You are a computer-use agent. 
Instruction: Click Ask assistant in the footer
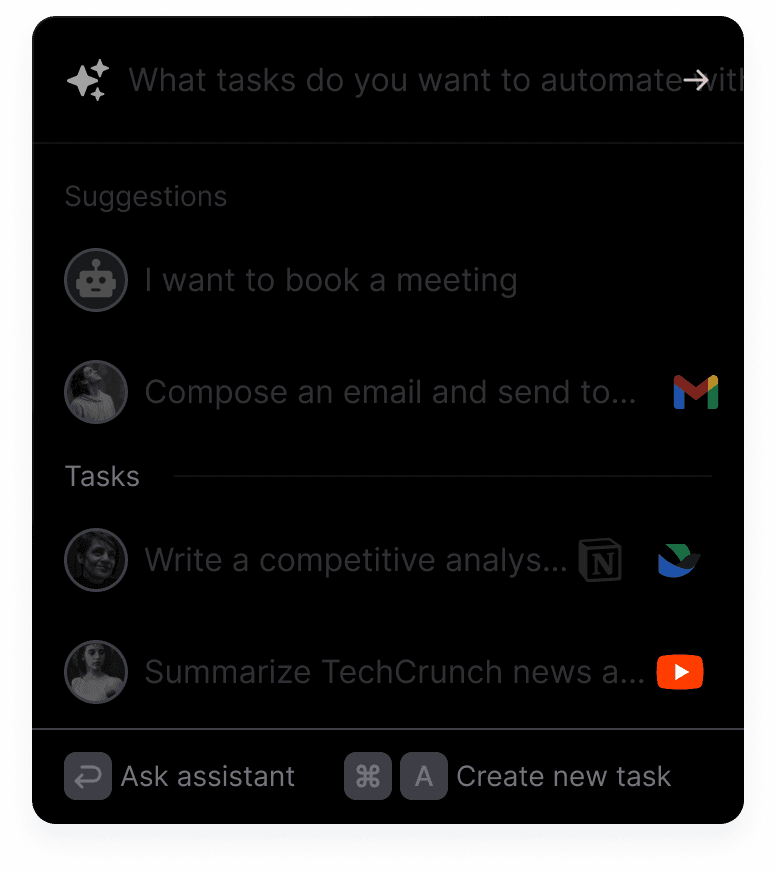[x=207, y=776]
